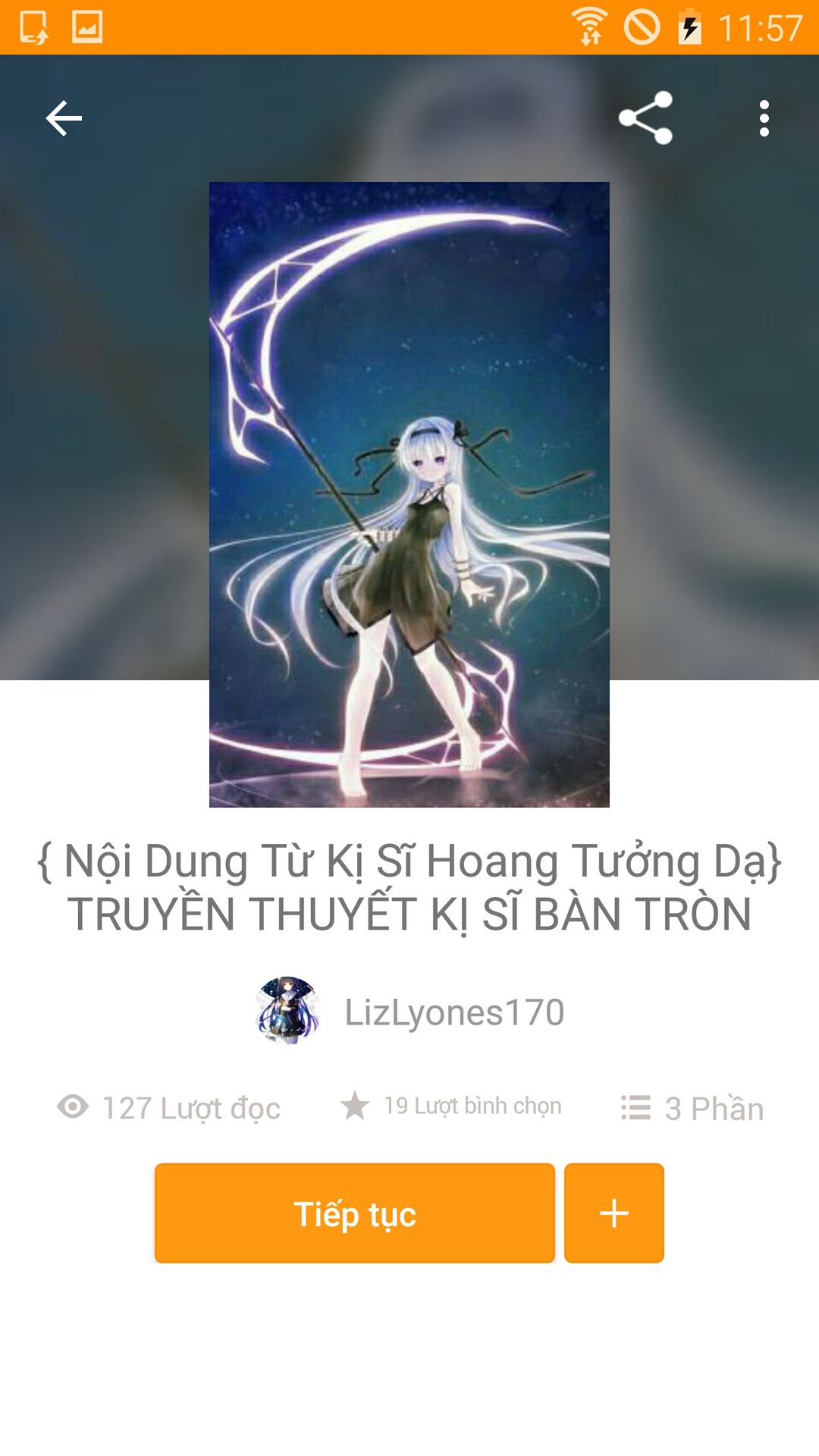
Task: Go back using the arrow icon
Action: [x=64, y=118]
